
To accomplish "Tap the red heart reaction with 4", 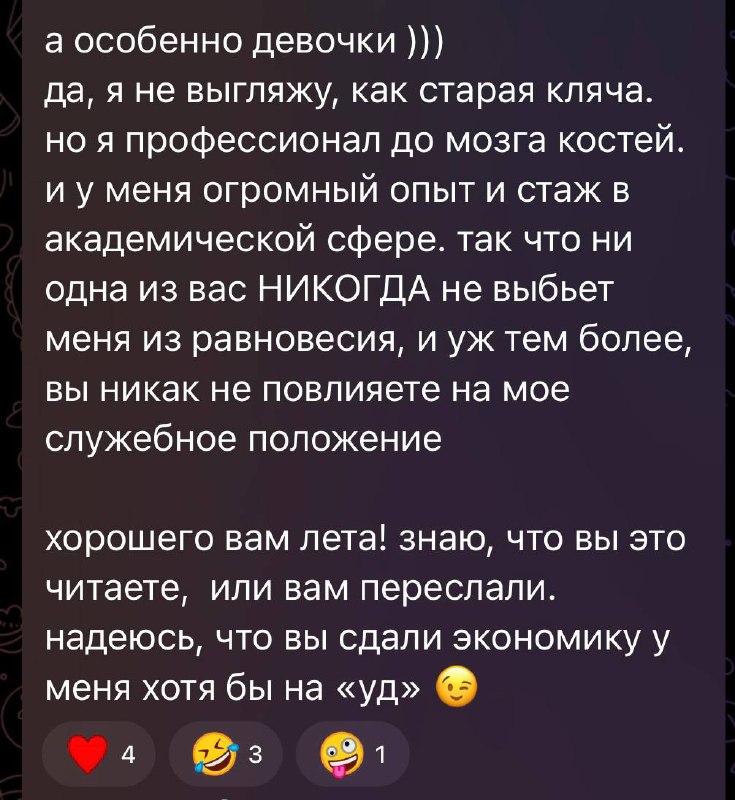I will (x=103, y=755).
